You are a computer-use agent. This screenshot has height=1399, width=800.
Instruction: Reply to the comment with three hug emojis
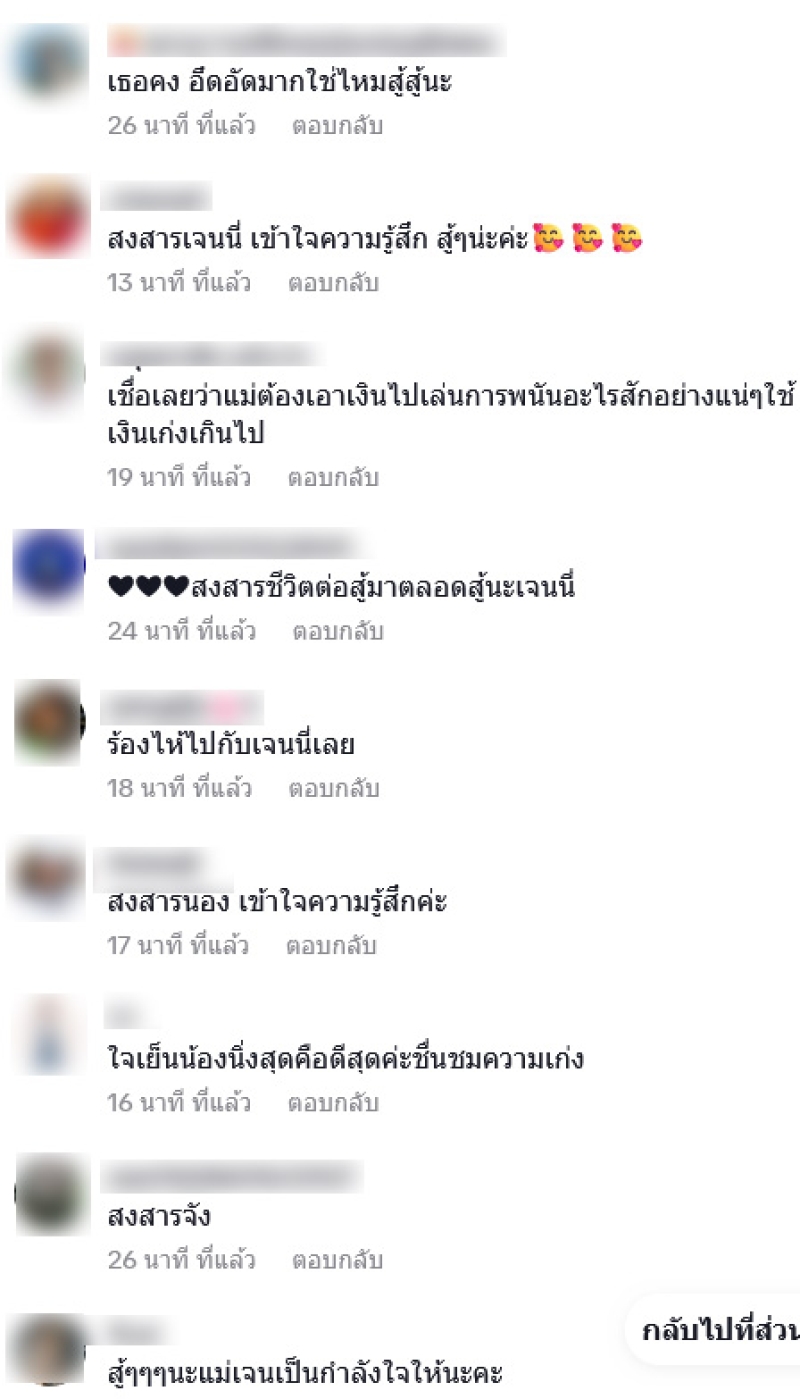(x=333, y=284)
